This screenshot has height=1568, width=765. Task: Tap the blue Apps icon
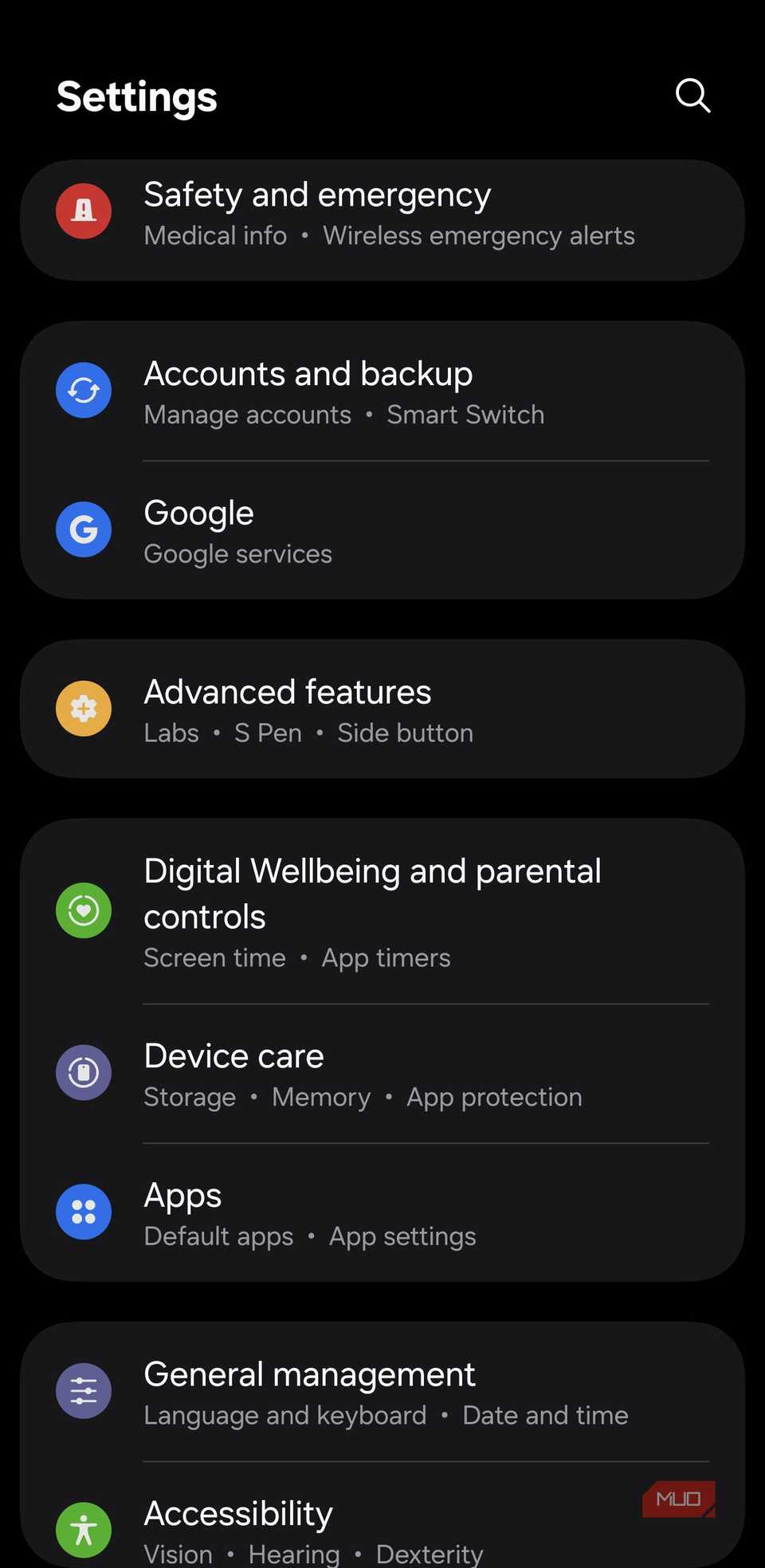point(83,1212)
